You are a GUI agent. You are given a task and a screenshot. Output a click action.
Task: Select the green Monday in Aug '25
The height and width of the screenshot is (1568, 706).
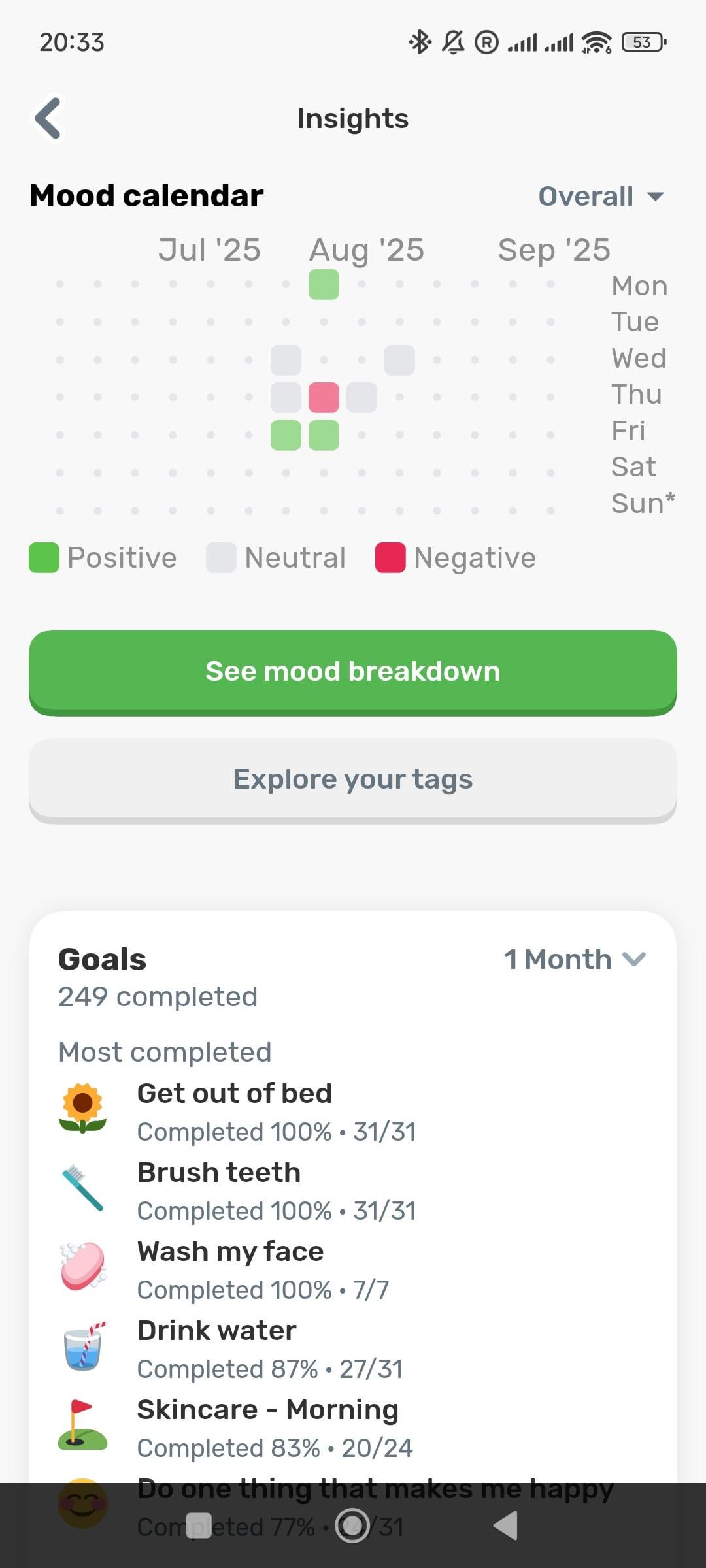[x=324, y=284]
